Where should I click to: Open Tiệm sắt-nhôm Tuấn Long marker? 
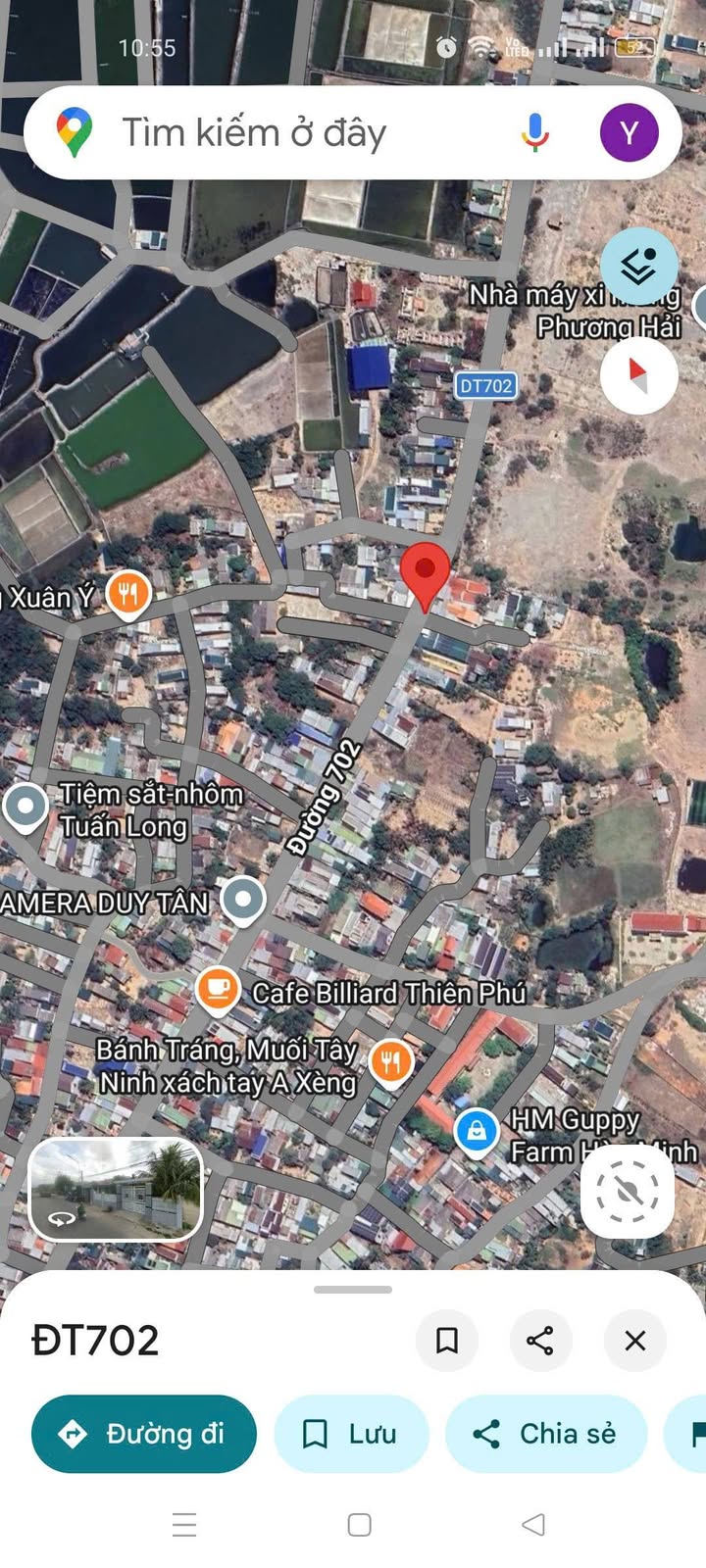[25, 807]
